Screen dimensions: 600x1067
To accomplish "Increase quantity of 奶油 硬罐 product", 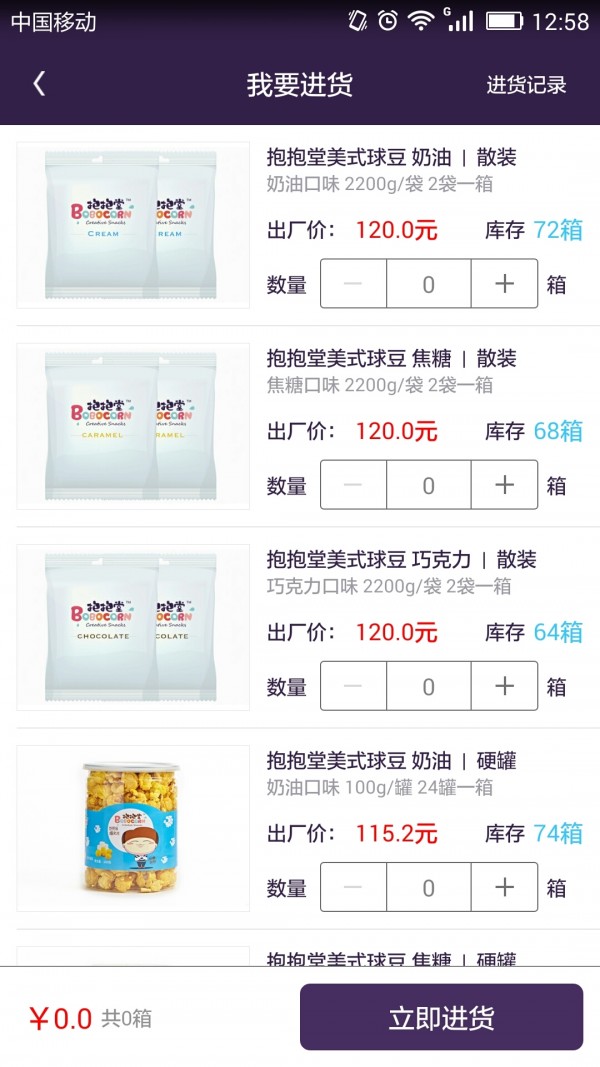I will click(504, 887).
